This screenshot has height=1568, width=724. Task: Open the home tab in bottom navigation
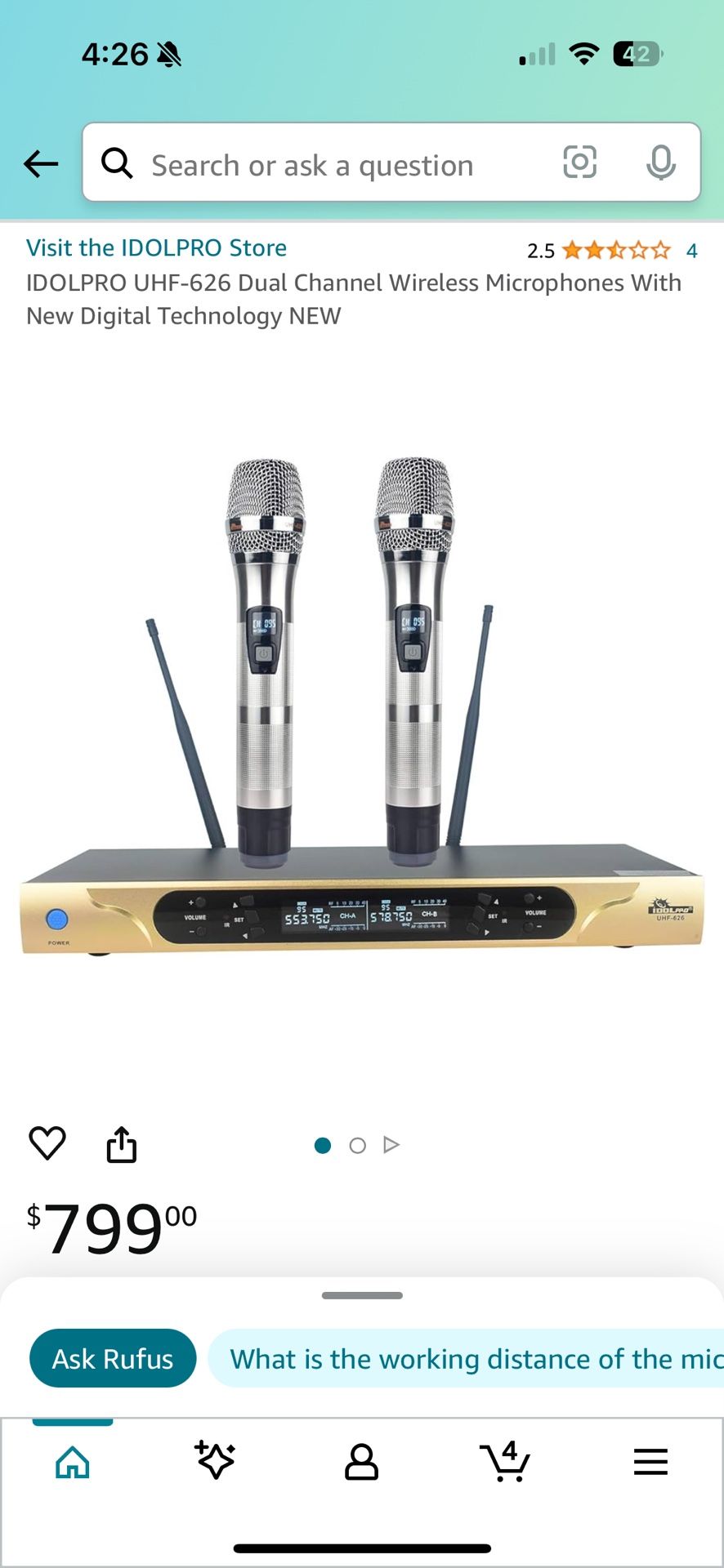(x=72, y=1462)
